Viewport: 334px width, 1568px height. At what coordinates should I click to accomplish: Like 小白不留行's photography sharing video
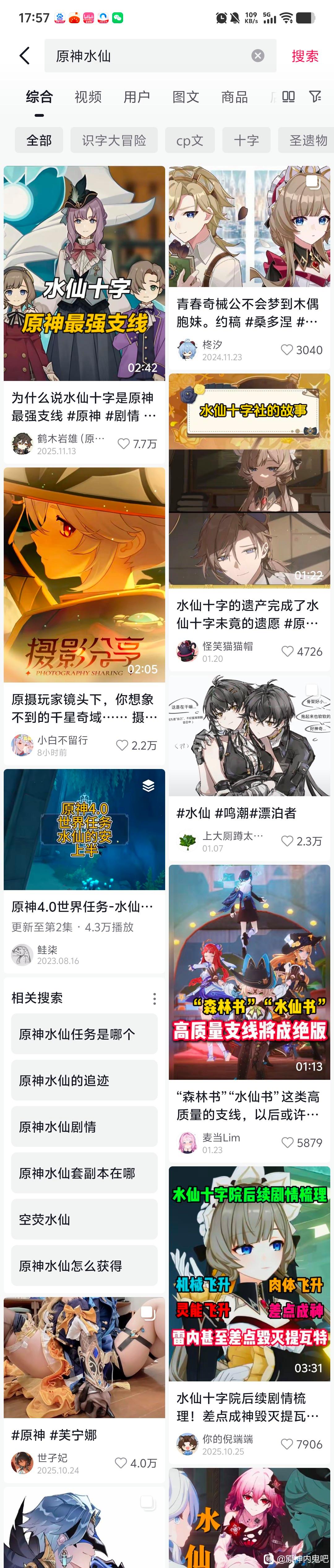(122, 745)
